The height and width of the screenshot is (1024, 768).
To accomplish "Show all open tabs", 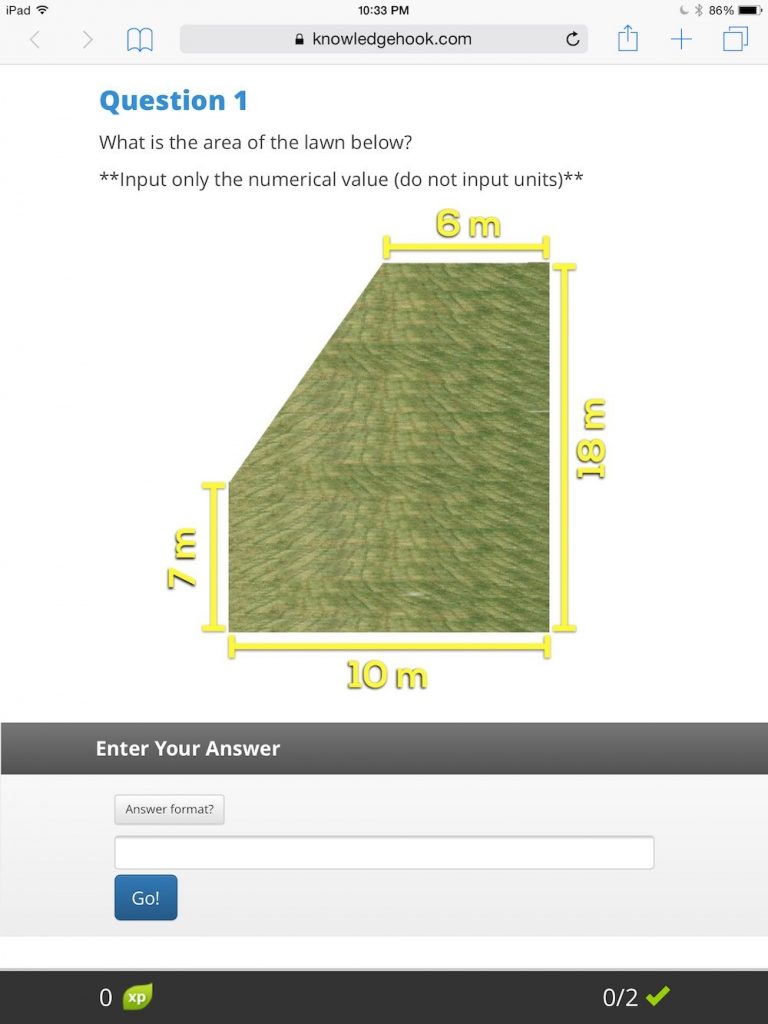I will click(735, 40).
